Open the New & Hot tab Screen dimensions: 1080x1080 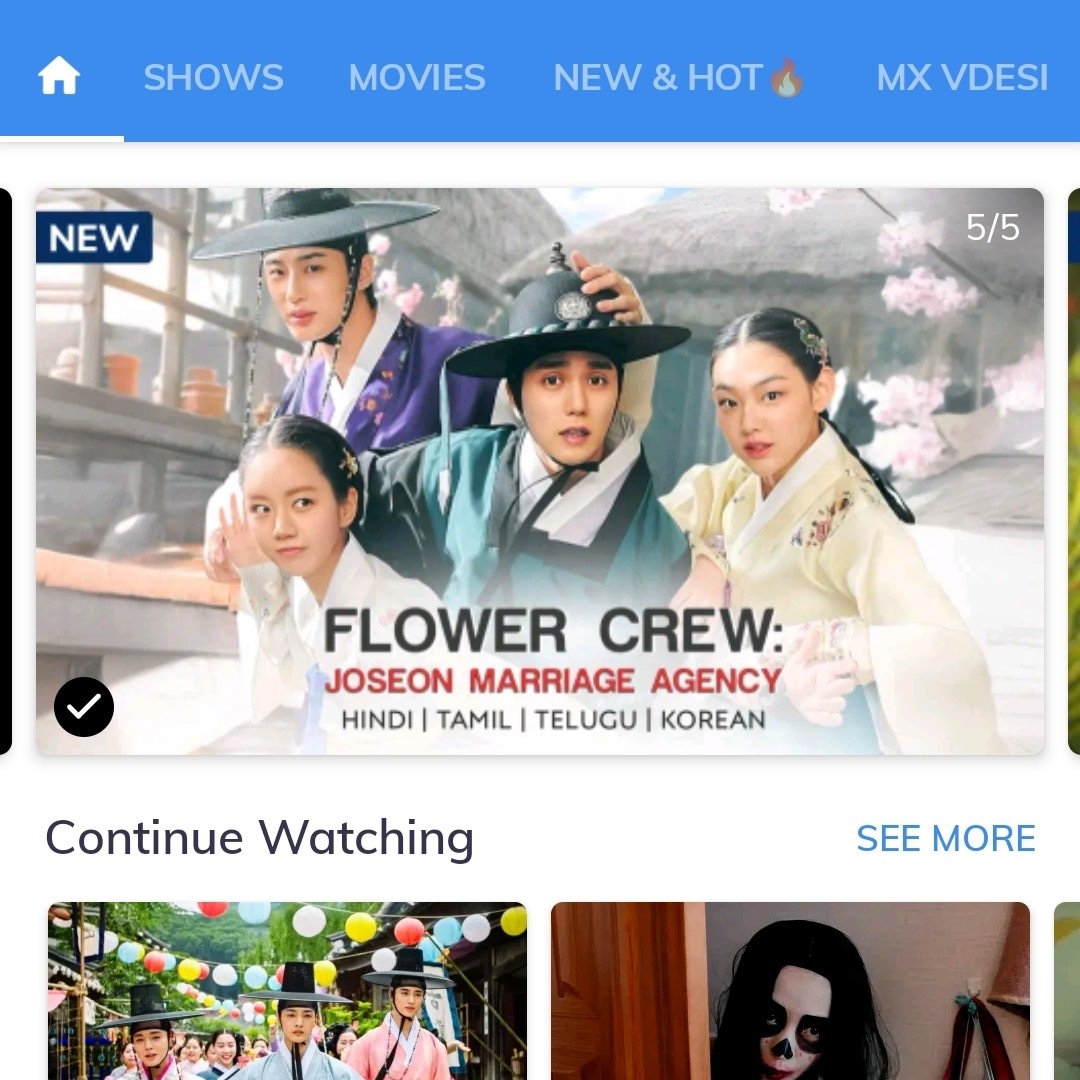click(x=679, y=78)
